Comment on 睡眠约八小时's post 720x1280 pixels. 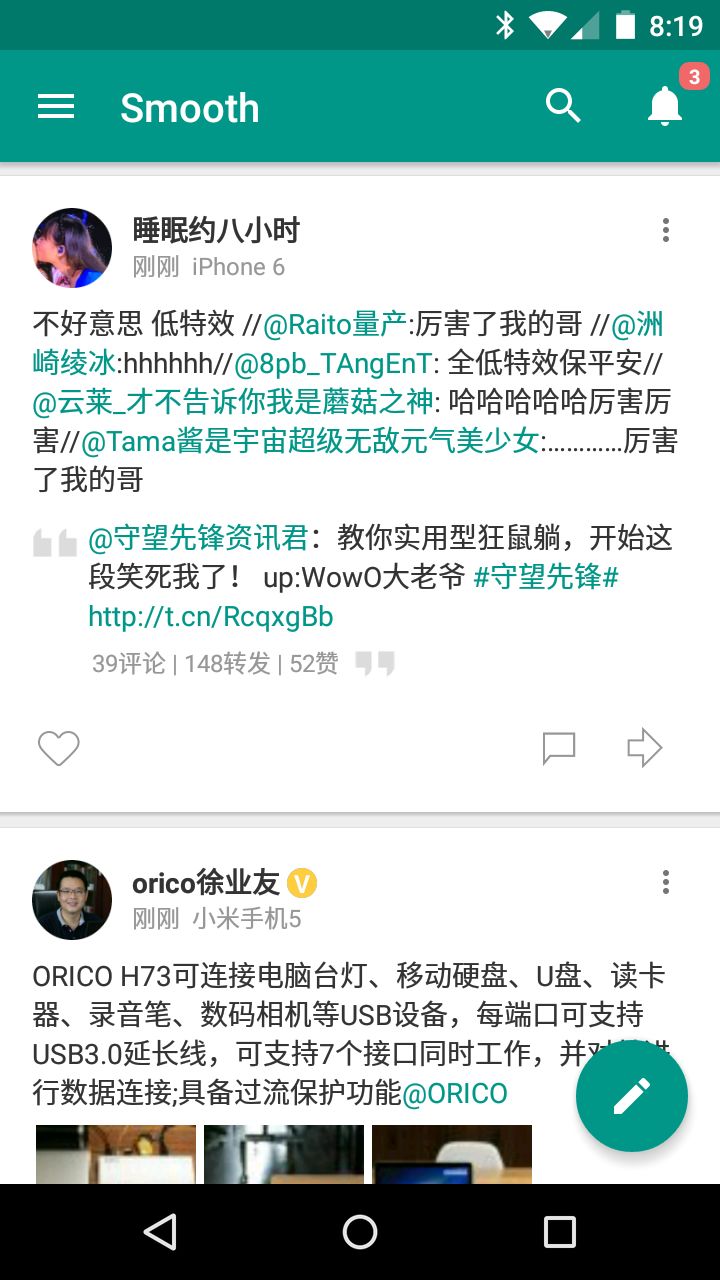click(x=558, y=748)
